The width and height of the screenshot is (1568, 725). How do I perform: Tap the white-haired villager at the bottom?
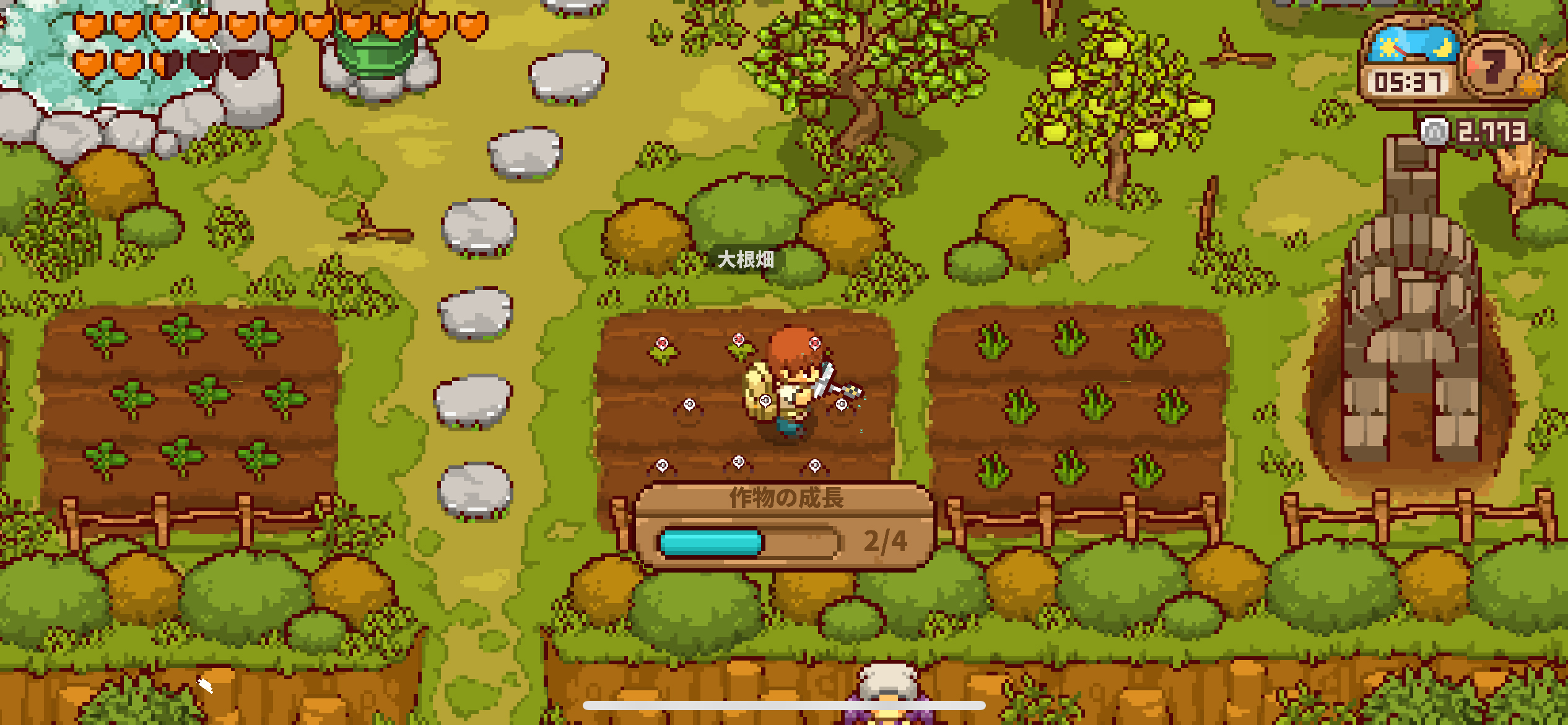pyautogui.click(x=889, y=691)
